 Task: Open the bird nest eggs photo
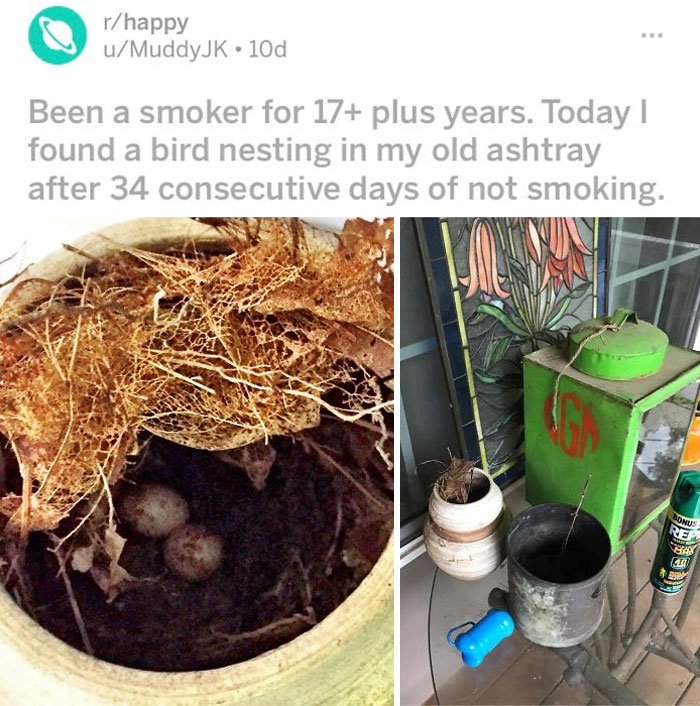pyautogui.click(x=196, y=460)
